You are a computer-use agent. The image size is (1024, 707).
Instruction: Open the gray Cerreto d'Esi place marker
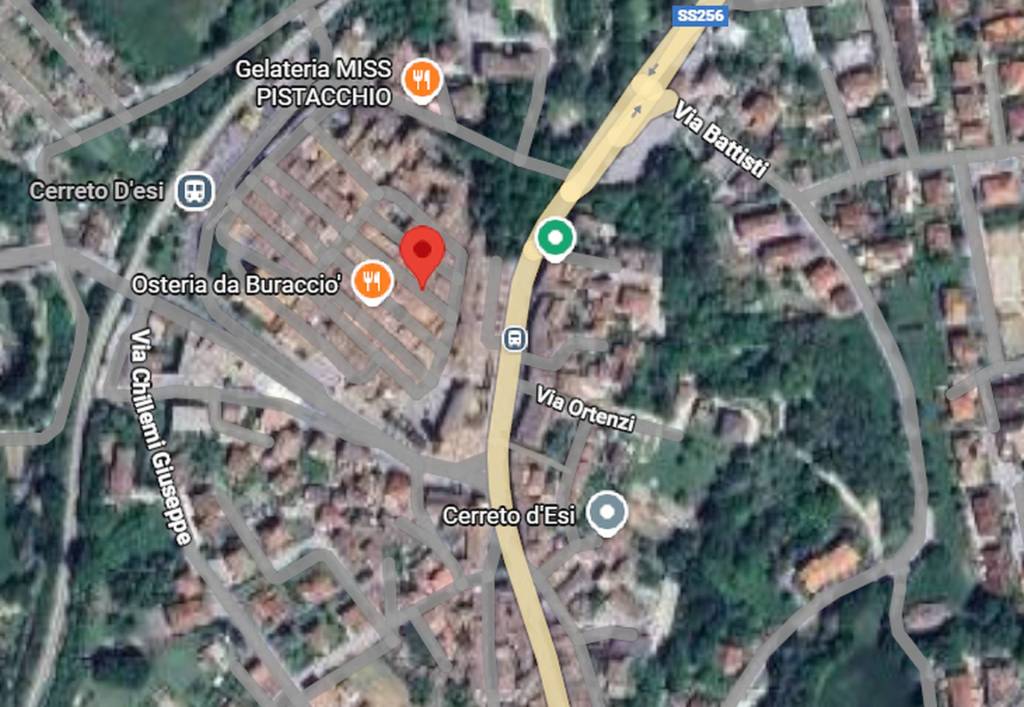(606, 514)
